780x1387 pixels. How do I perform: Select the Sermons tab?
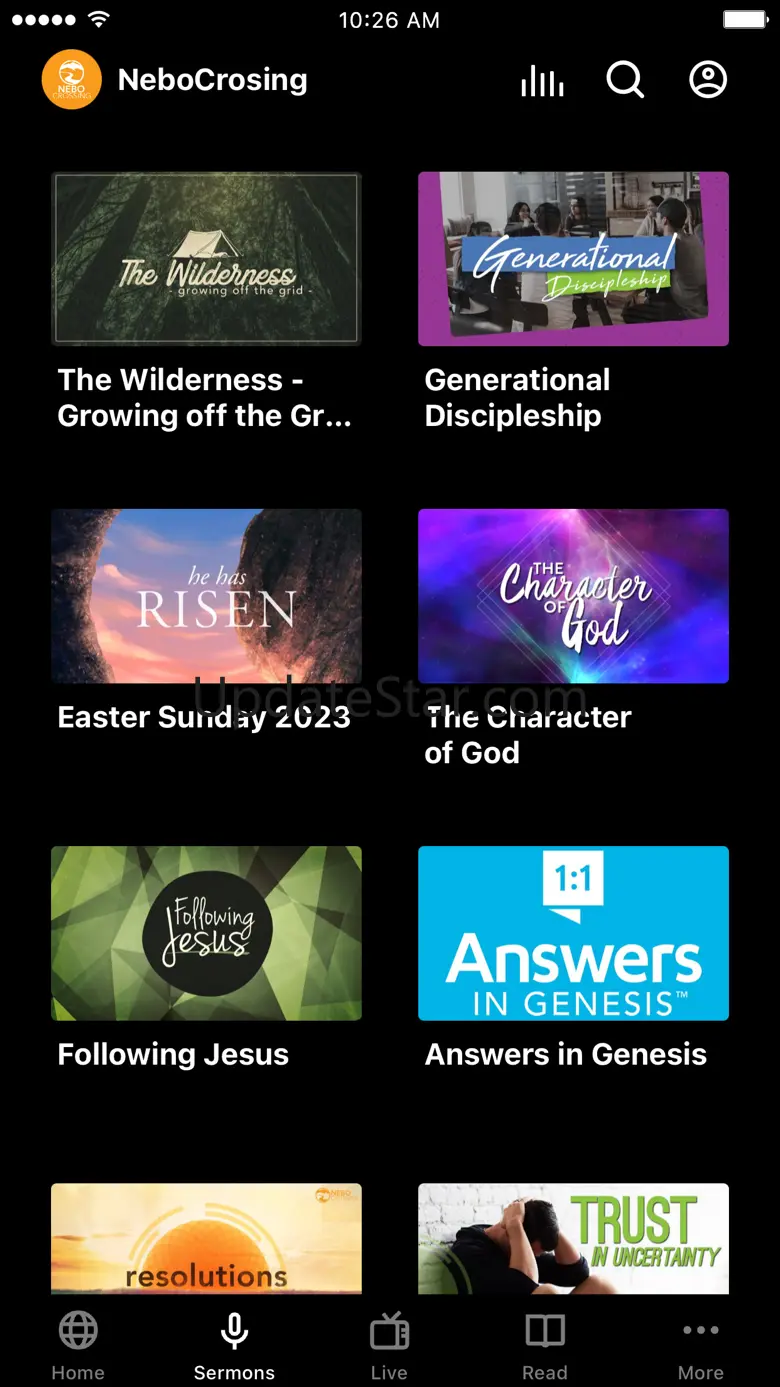tap(234, 1345)
